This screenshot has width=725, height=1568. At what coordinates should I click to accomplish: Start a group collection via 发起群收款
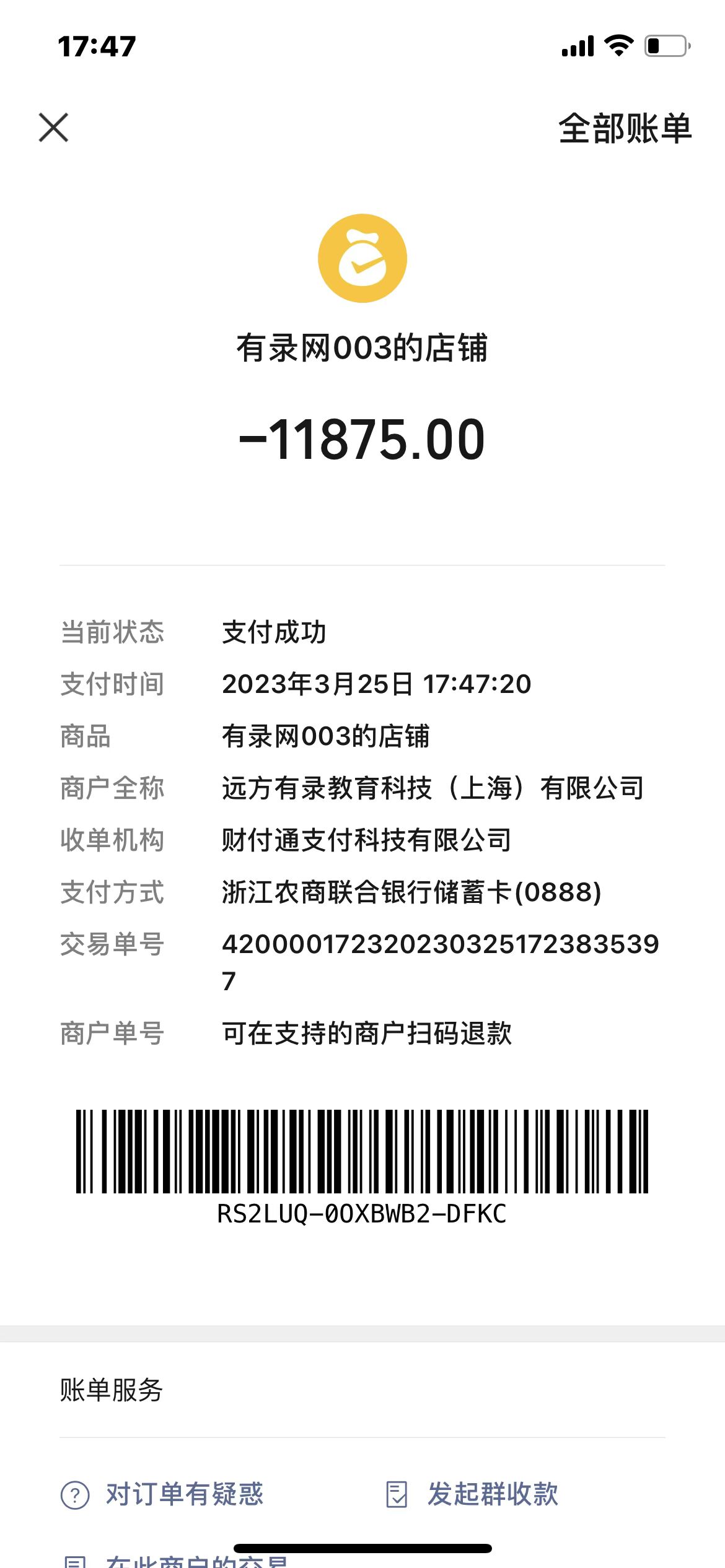pos(472,1494)
